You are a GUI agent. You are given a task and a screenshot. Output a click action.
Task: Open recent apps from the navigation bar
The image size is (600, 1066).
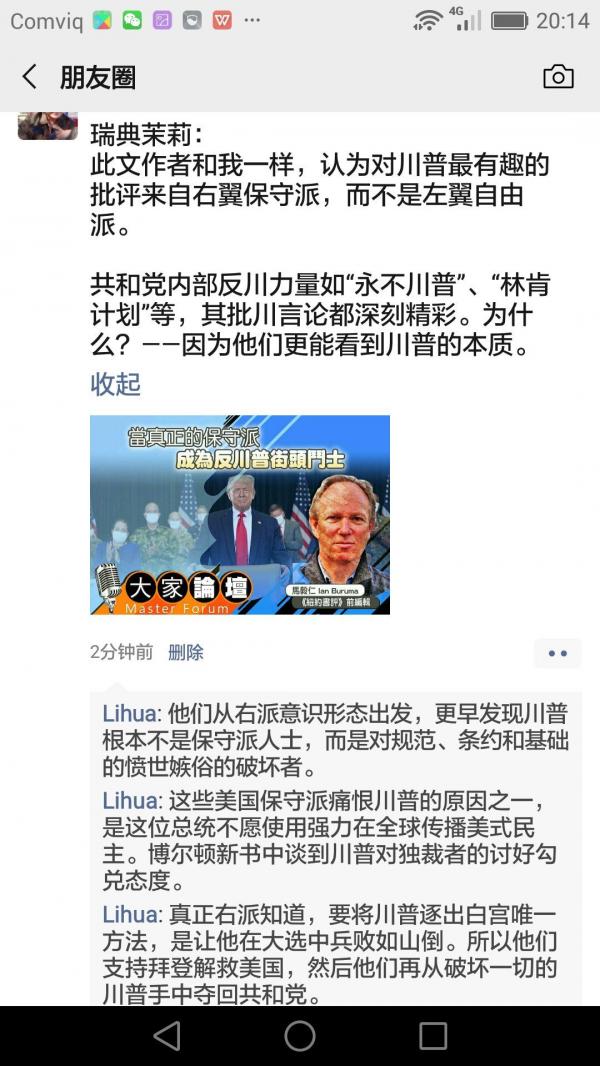coord(432,1036)
